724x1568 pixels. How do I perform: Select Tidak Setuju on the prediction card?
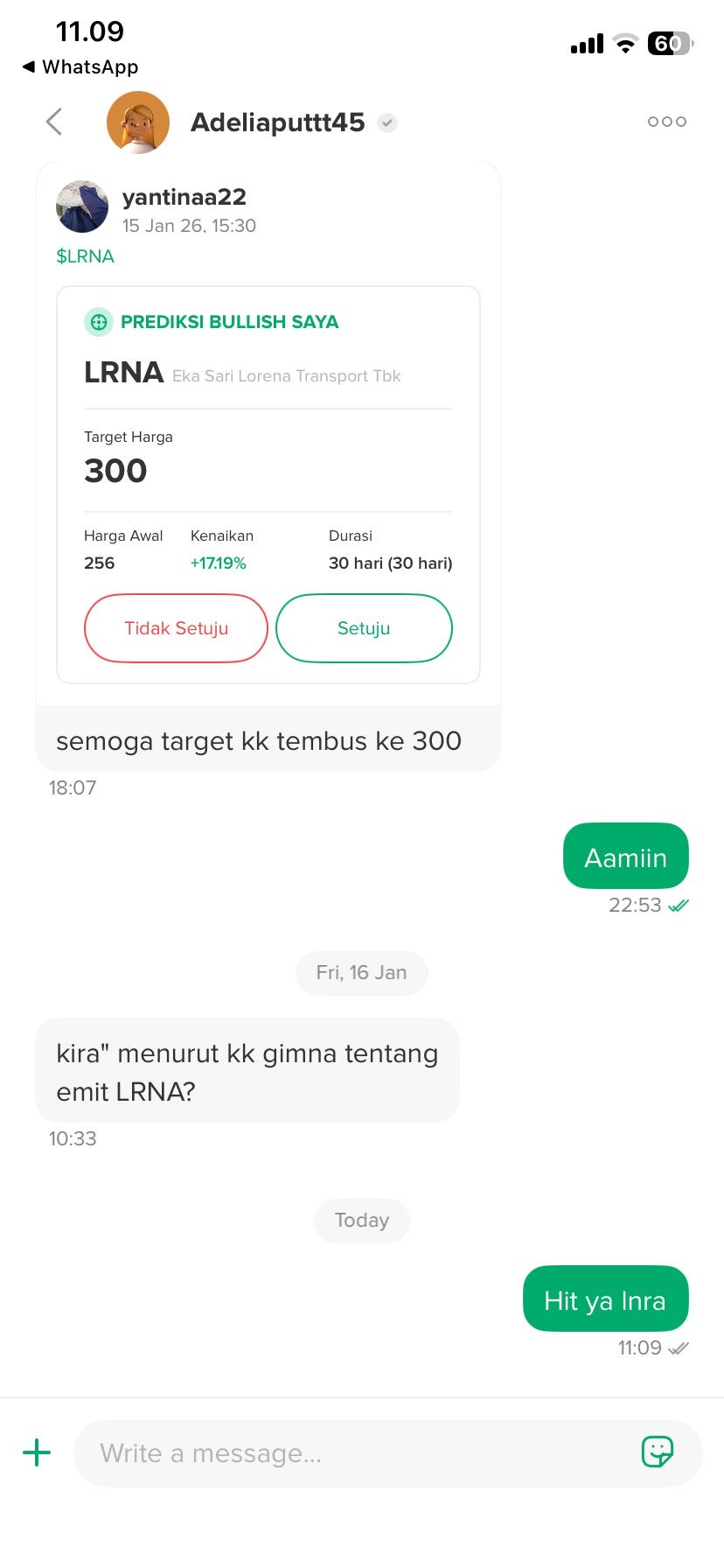175,628
